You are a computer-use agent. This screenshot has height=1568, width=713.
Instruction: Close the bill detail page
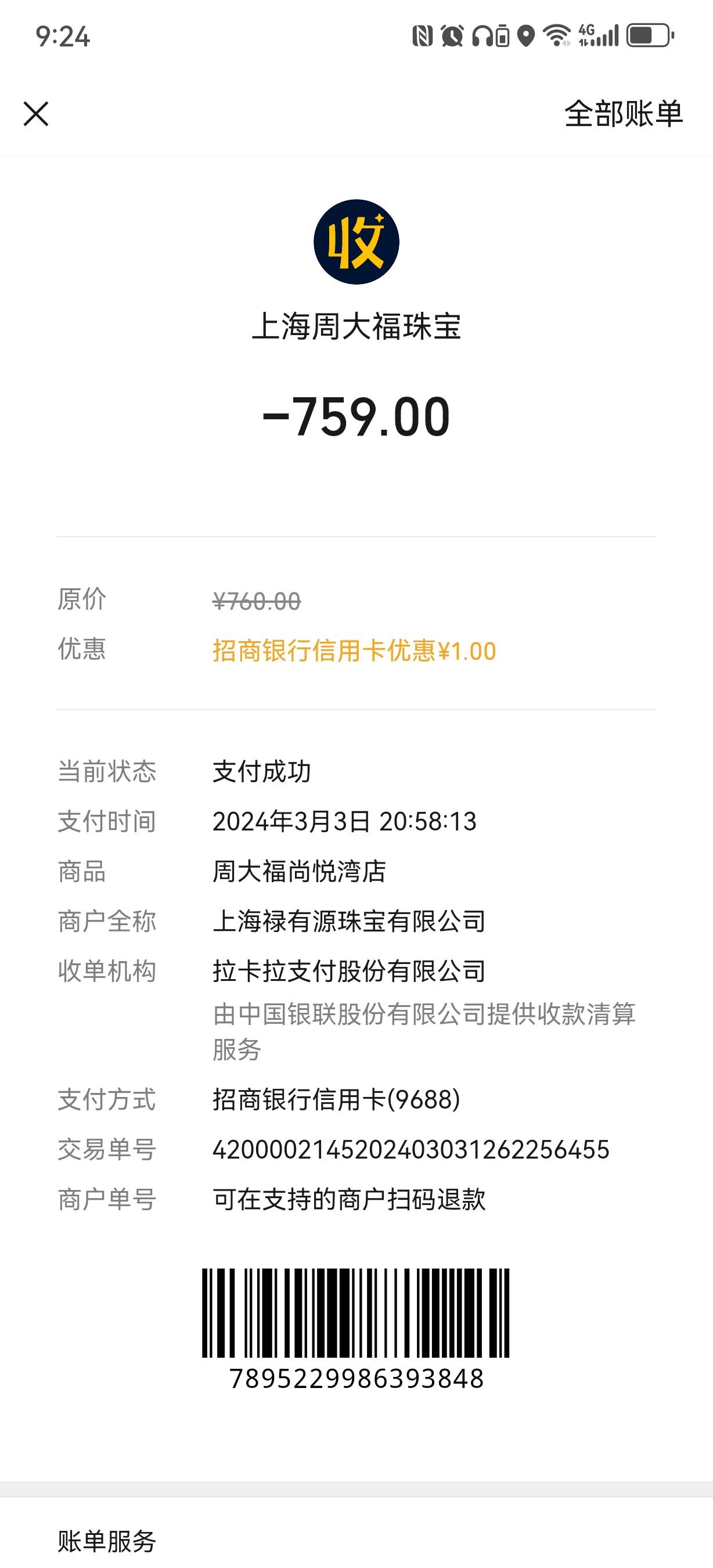(x=36, y=114)
